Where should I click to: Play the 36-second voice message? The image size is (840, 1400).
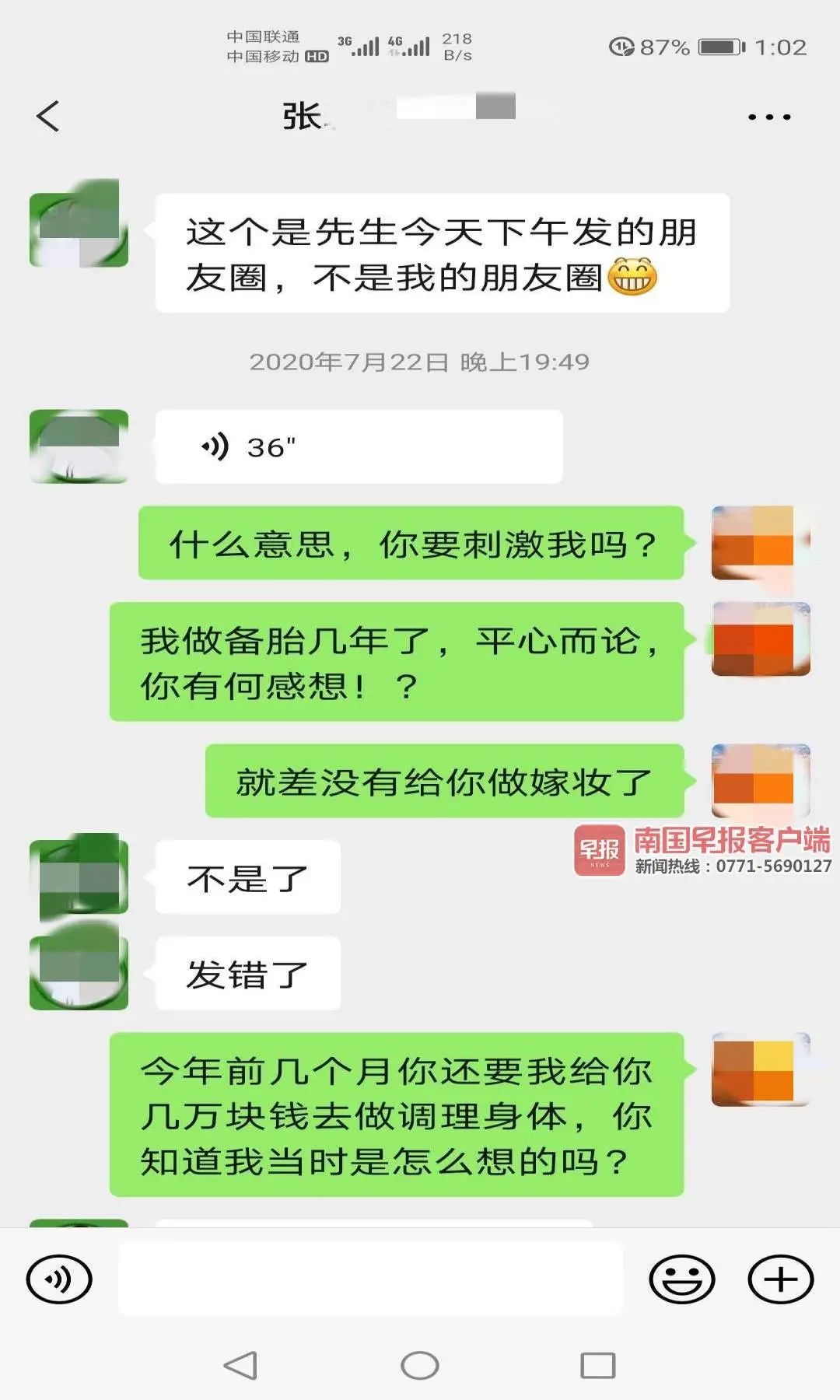click(x=358, y=447)
